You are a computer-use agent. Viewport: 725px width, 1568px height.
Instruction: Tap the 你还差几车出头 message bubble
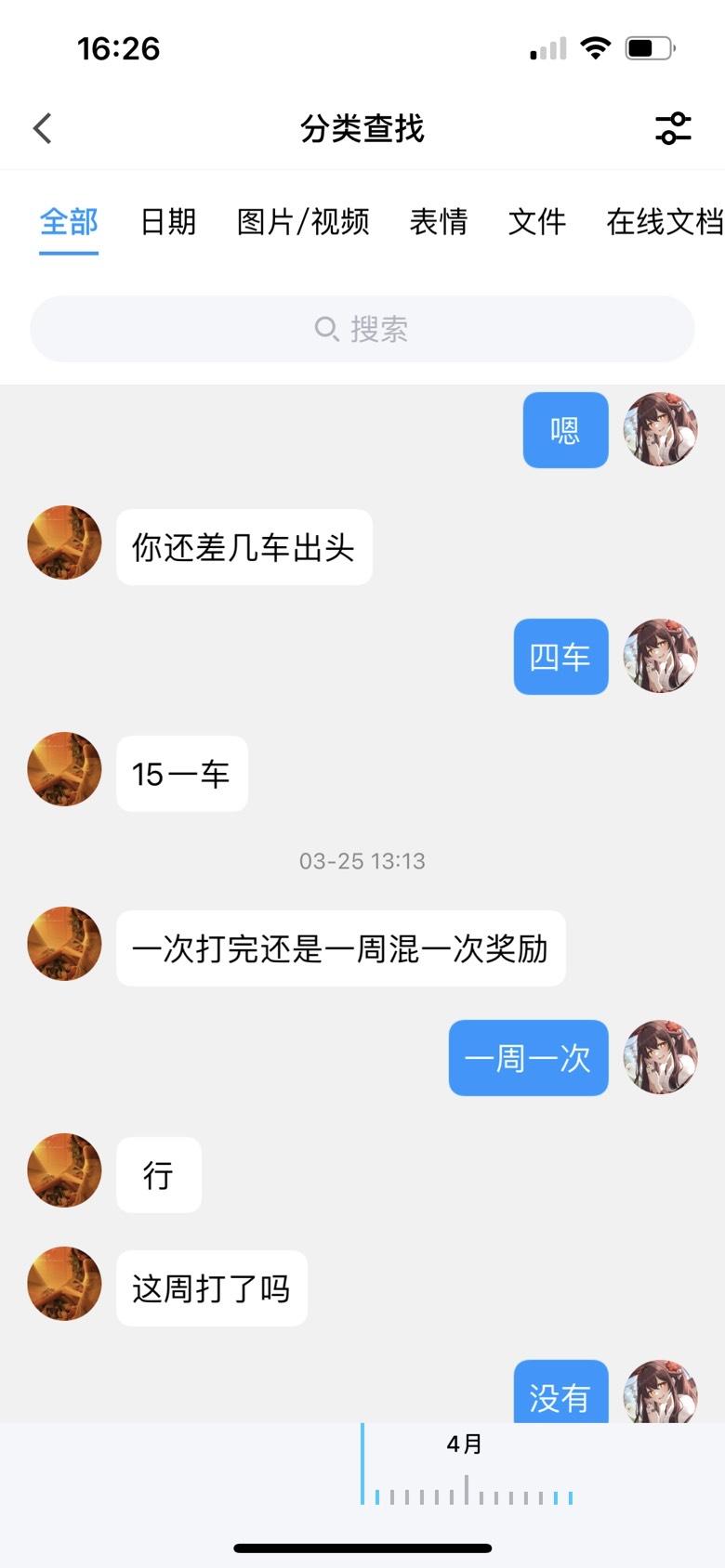[x=244, y=547]
